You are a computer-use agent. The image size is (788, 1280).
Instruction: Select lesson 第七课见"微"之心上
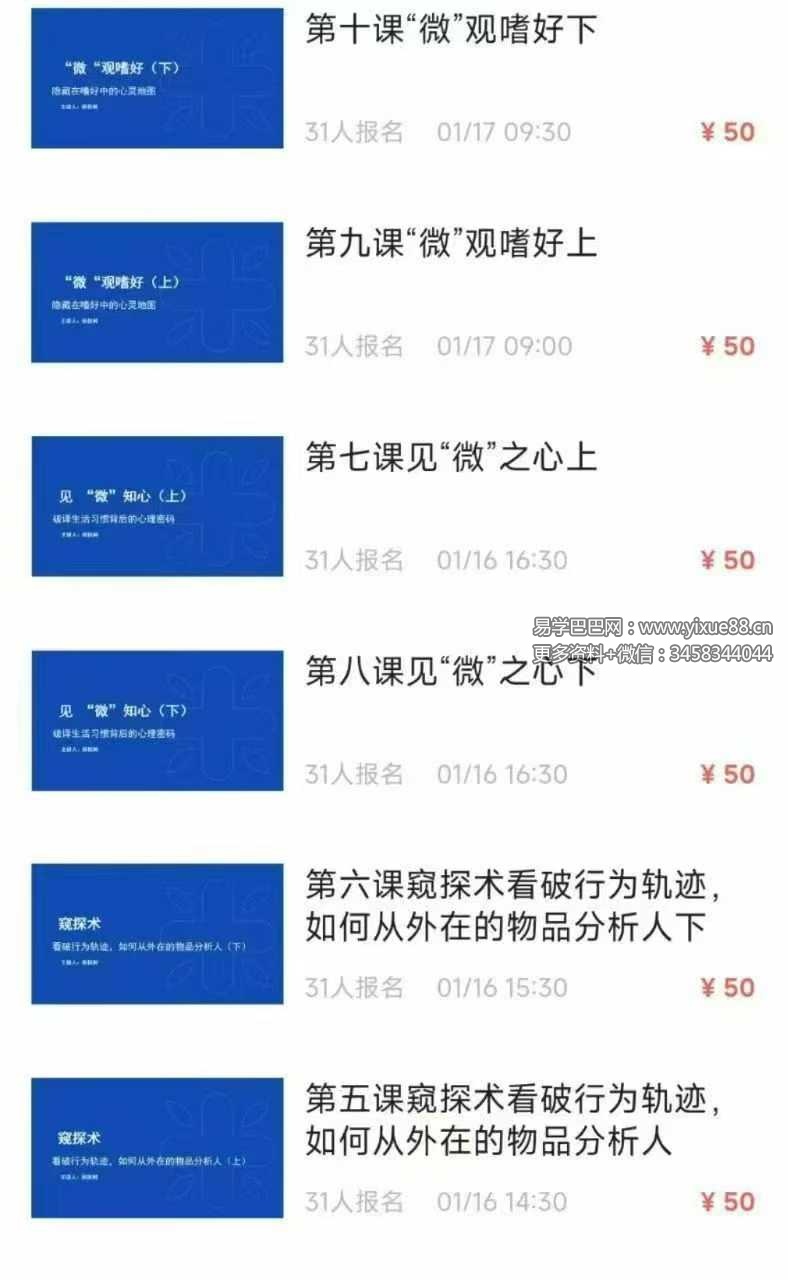pos(450,458)
